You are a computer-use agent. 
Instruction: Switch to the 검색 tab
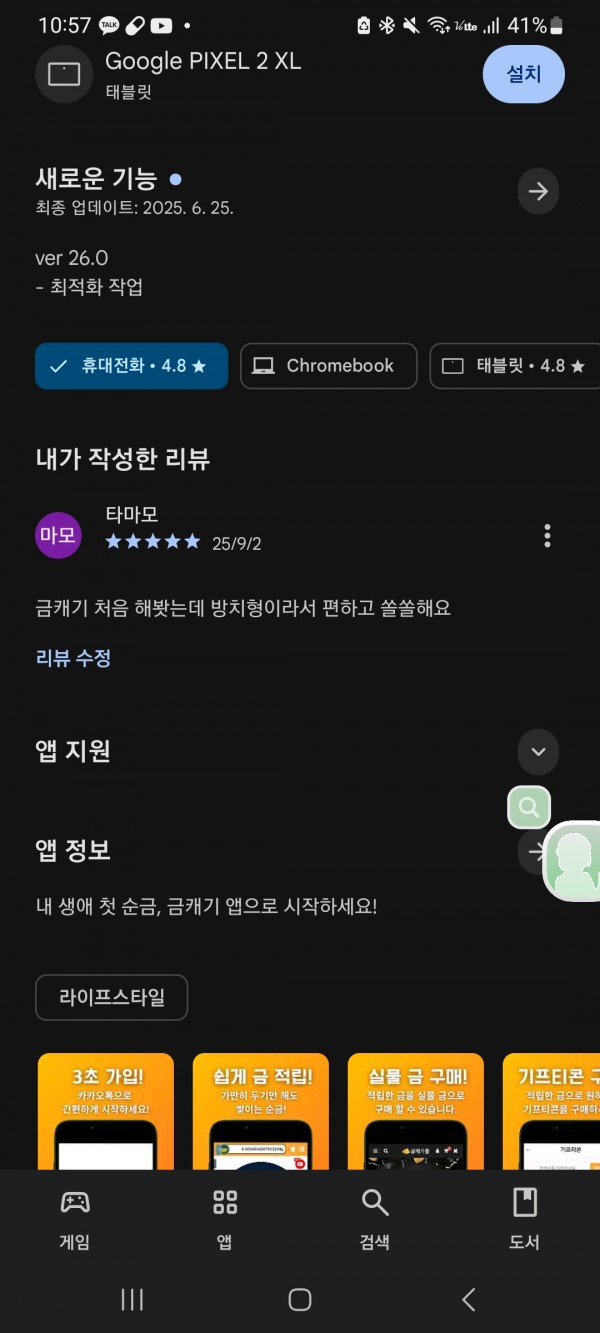[375, 1220]
